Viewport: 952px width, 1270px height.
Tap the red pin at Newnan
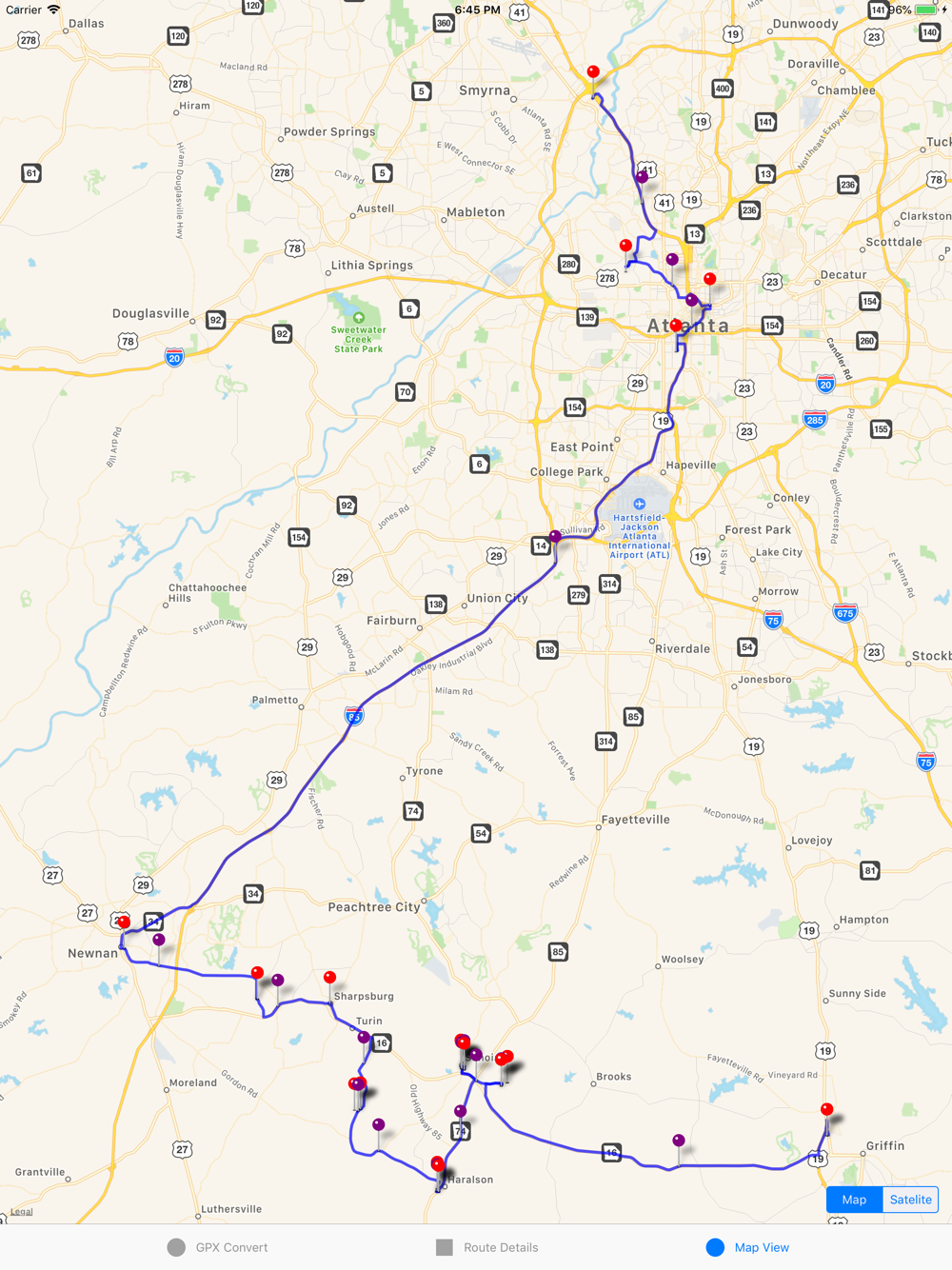(x=124, y=922)
